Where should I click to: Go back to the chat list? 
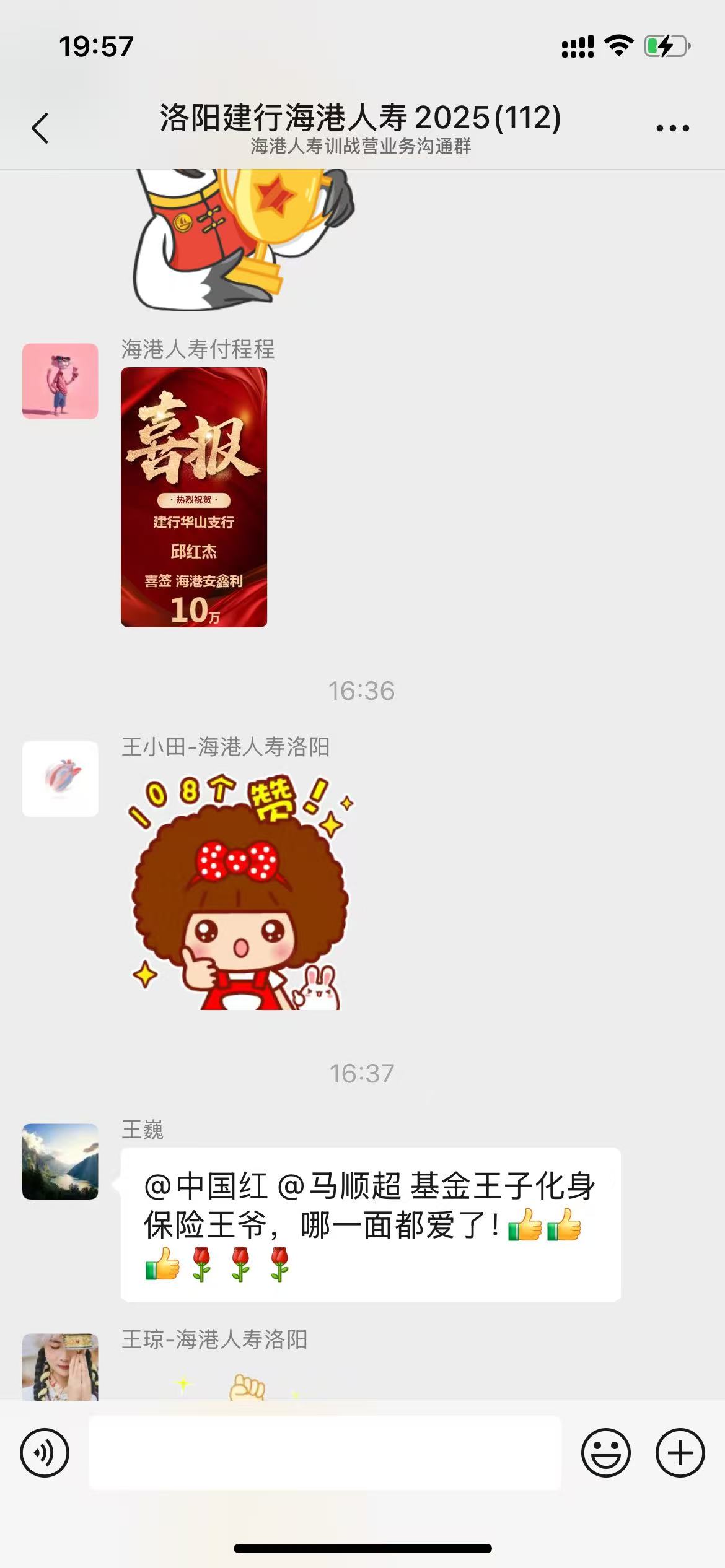click(x=40, y=128)
